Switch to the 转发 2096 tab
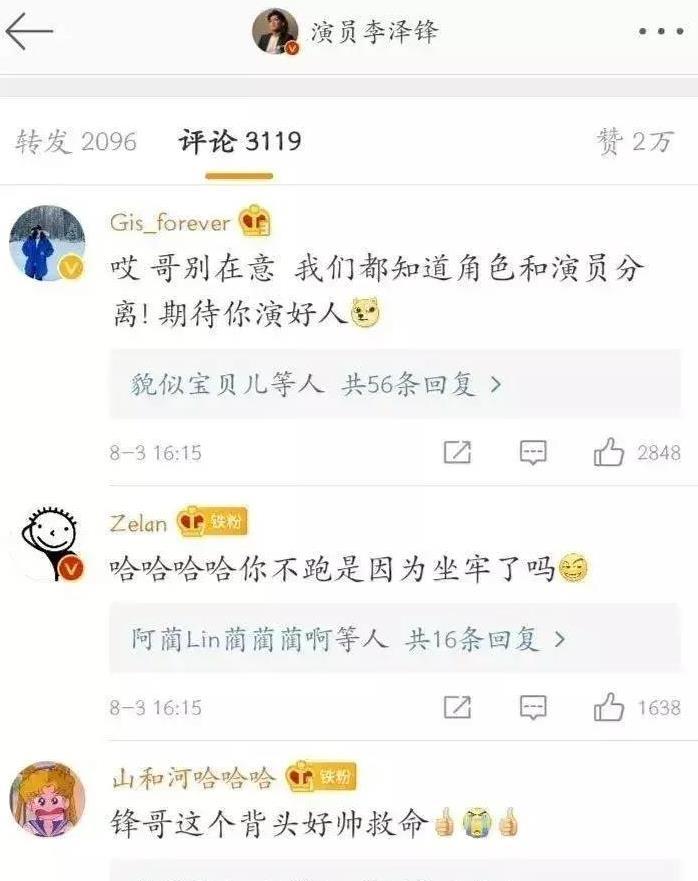 pos(75,142)
